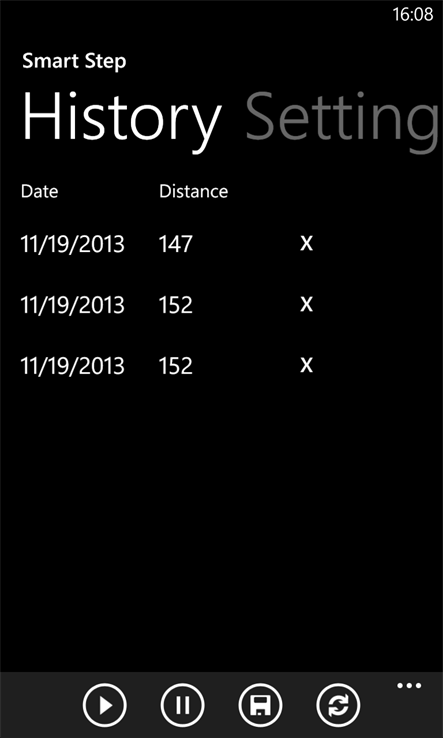The height and width of the screenshot is (738, 443).
Task: Tap the refresh icon in app bar
Action: coord(338,705)
